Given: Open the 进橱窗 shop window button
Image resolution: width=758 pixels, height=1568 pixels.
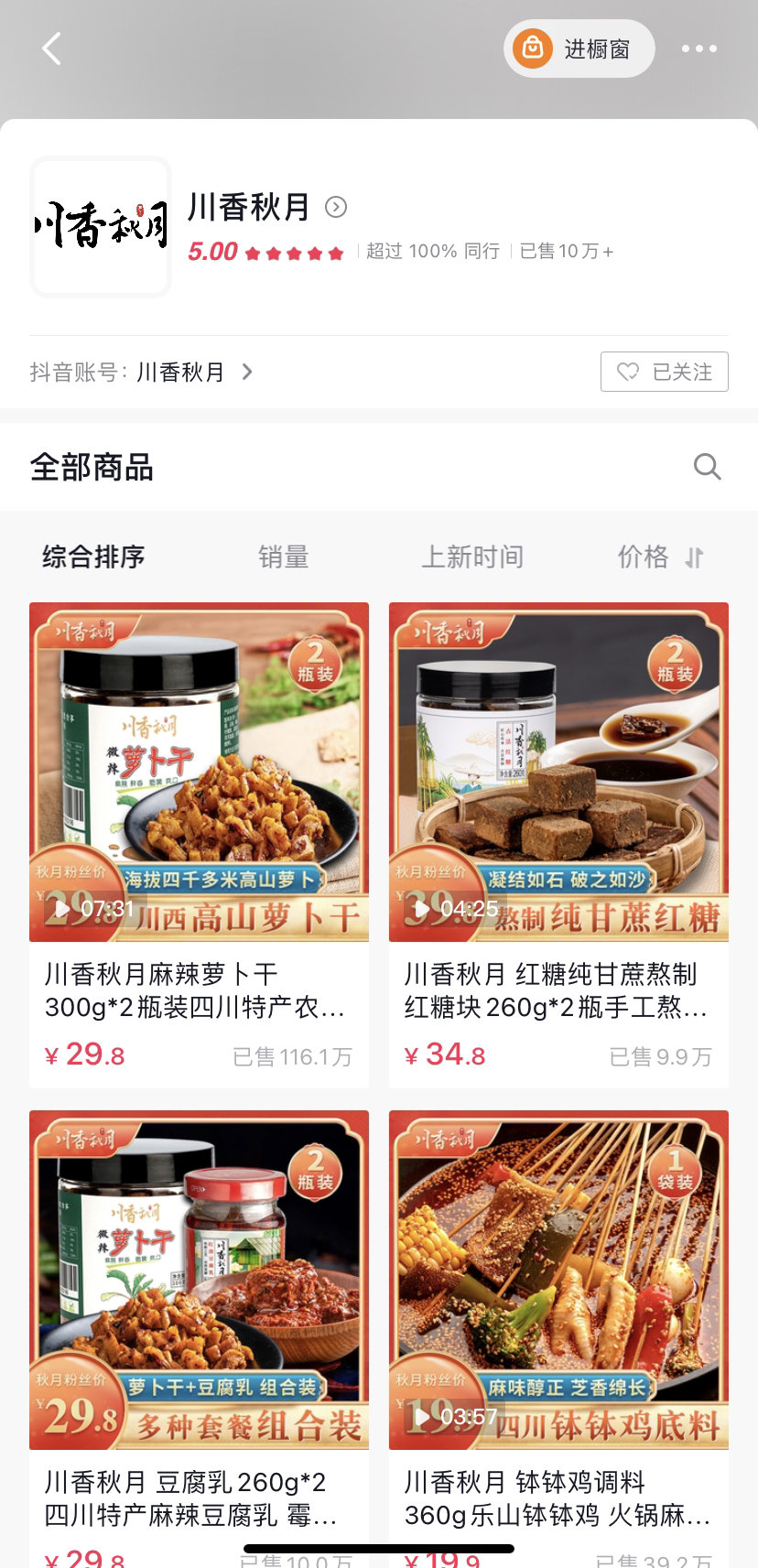Looking at the screenshot, I should click(579, 49).
